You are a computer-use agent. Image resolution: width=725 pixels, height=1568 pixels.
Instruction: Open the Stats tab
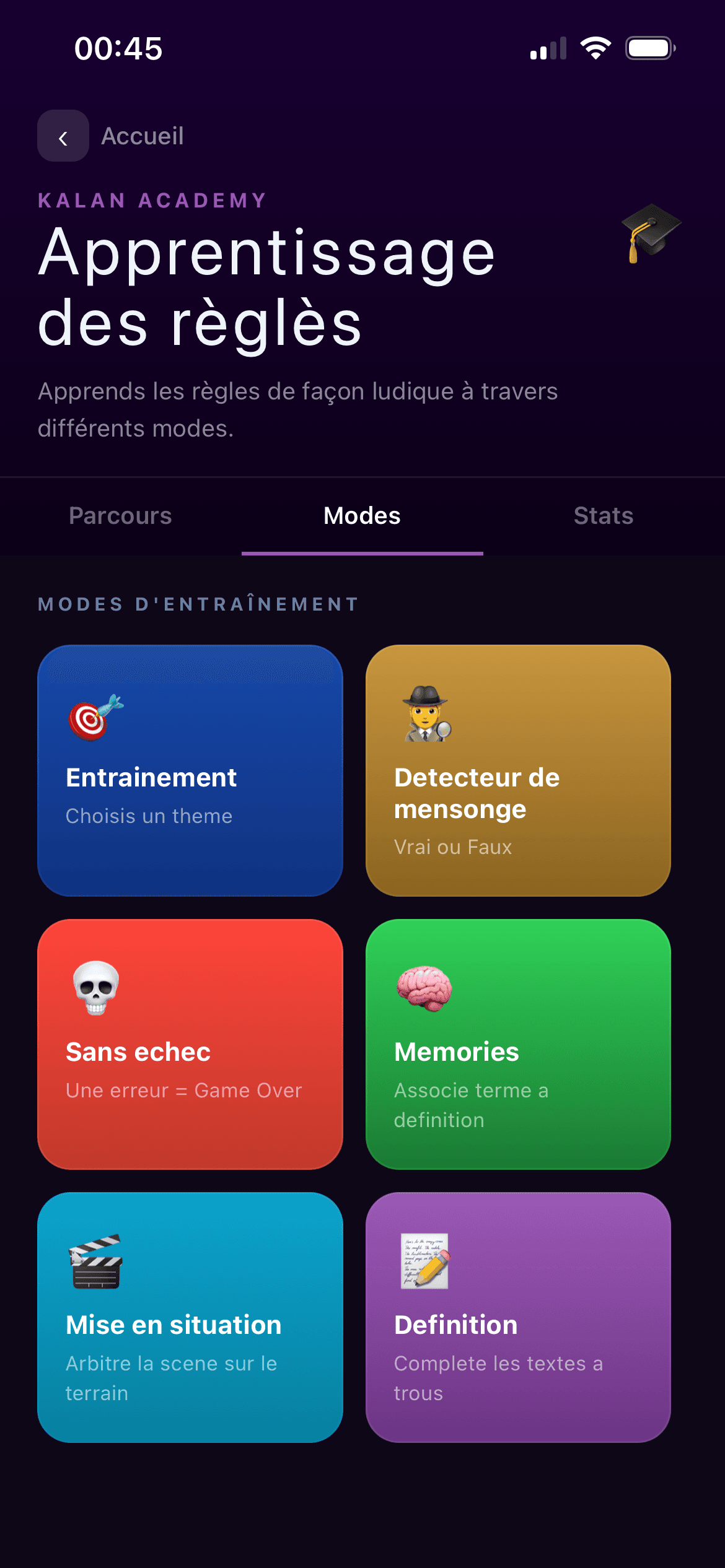[604, 515]
